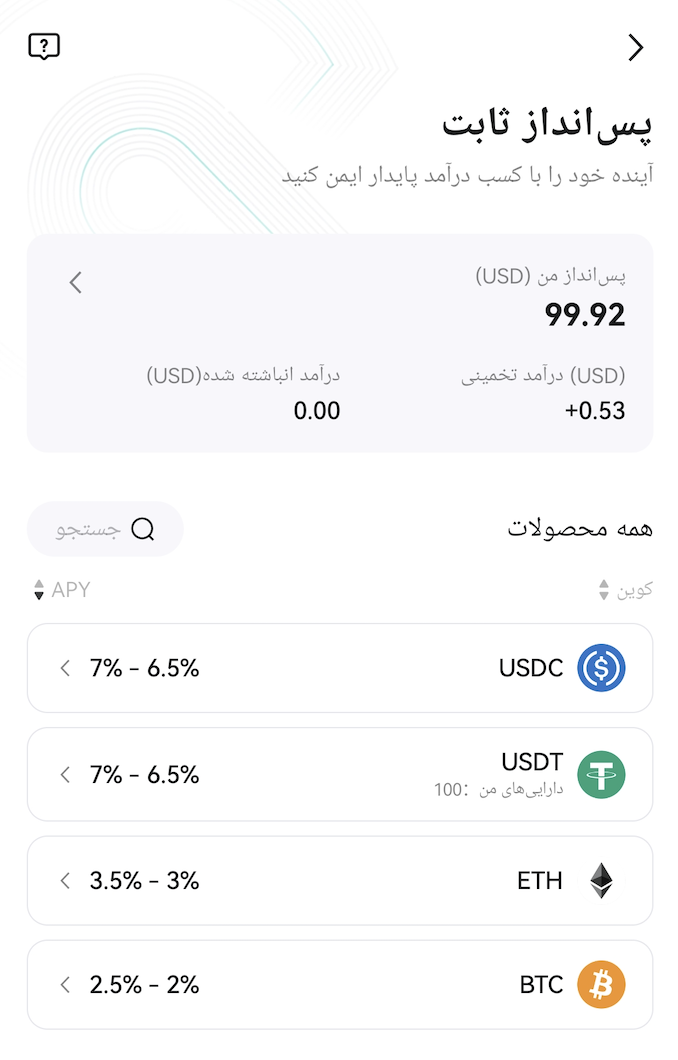Go back using the top arrow
This screenshot has height=1060, width=678.
(635, 47)
